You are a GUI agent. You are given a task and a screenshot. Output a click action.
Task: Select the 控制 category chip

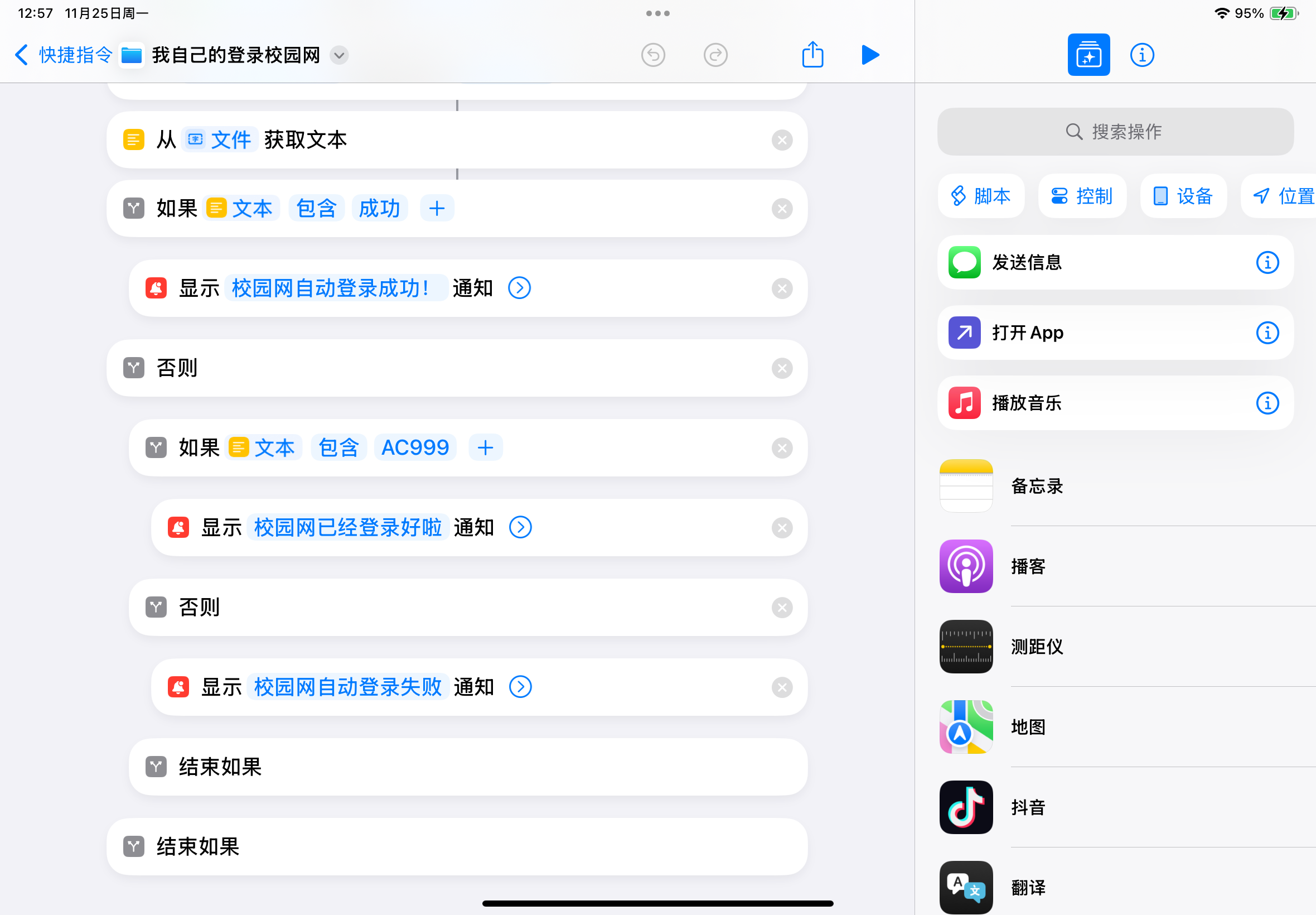(1082, 196)
